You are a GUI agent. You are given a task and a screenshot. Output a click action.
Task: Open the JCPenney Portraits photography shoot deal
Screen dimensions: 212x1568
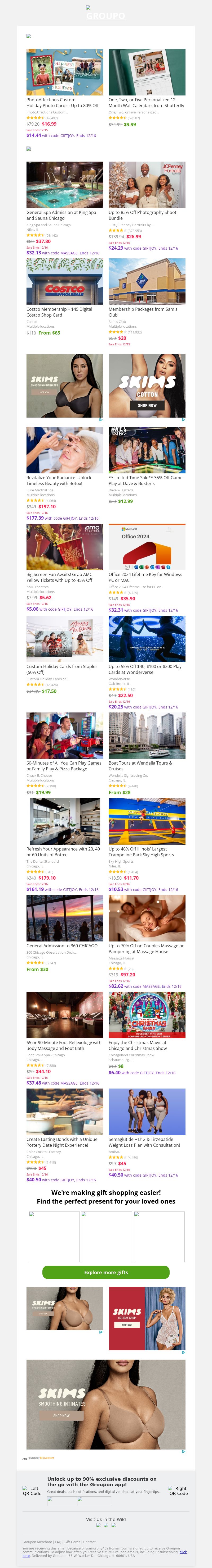coord(147,184)
